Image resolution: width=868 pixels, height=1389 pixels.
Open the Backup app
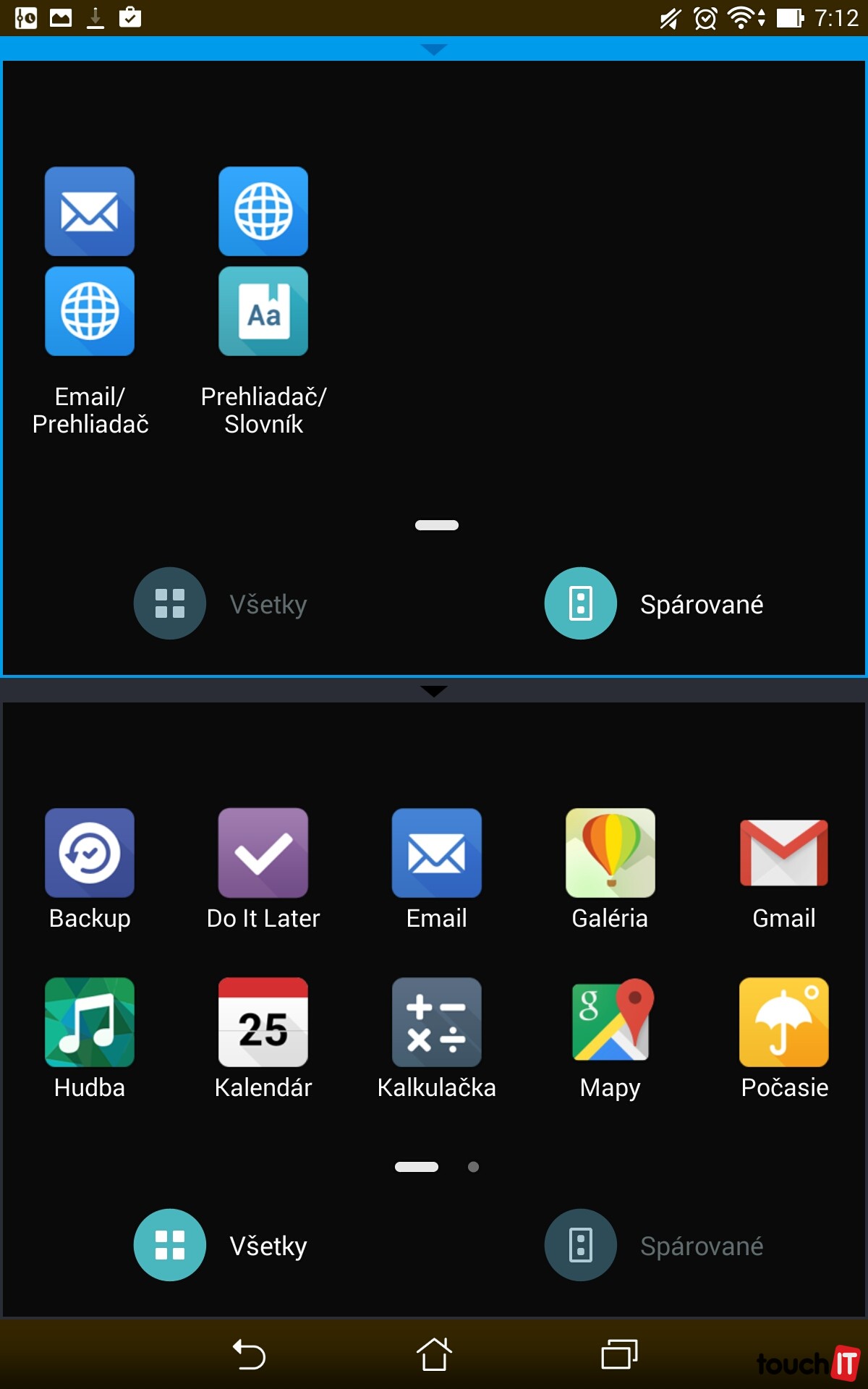pos(90,854)
